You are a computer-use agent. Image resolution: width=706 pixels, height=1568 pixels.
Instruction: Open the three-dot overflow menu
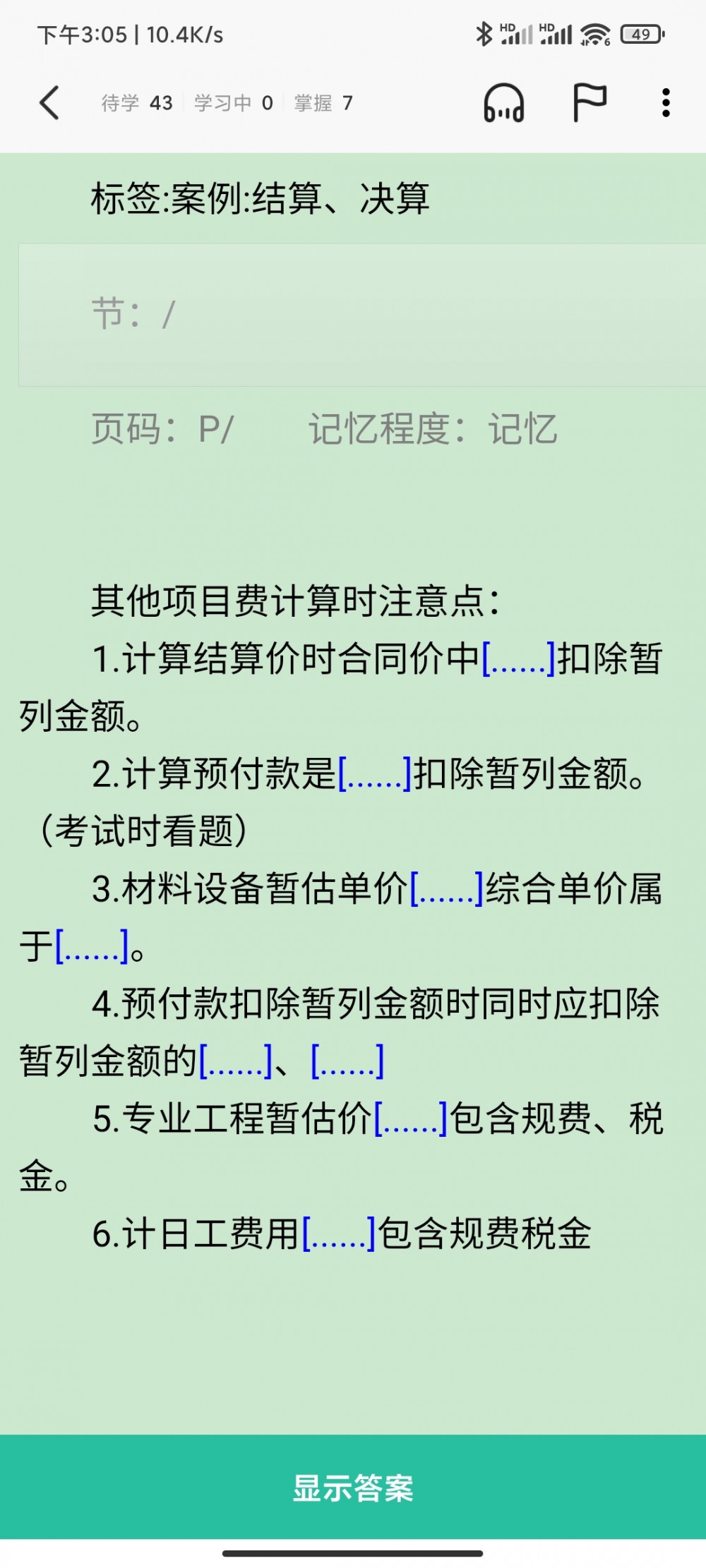[665, 103]
